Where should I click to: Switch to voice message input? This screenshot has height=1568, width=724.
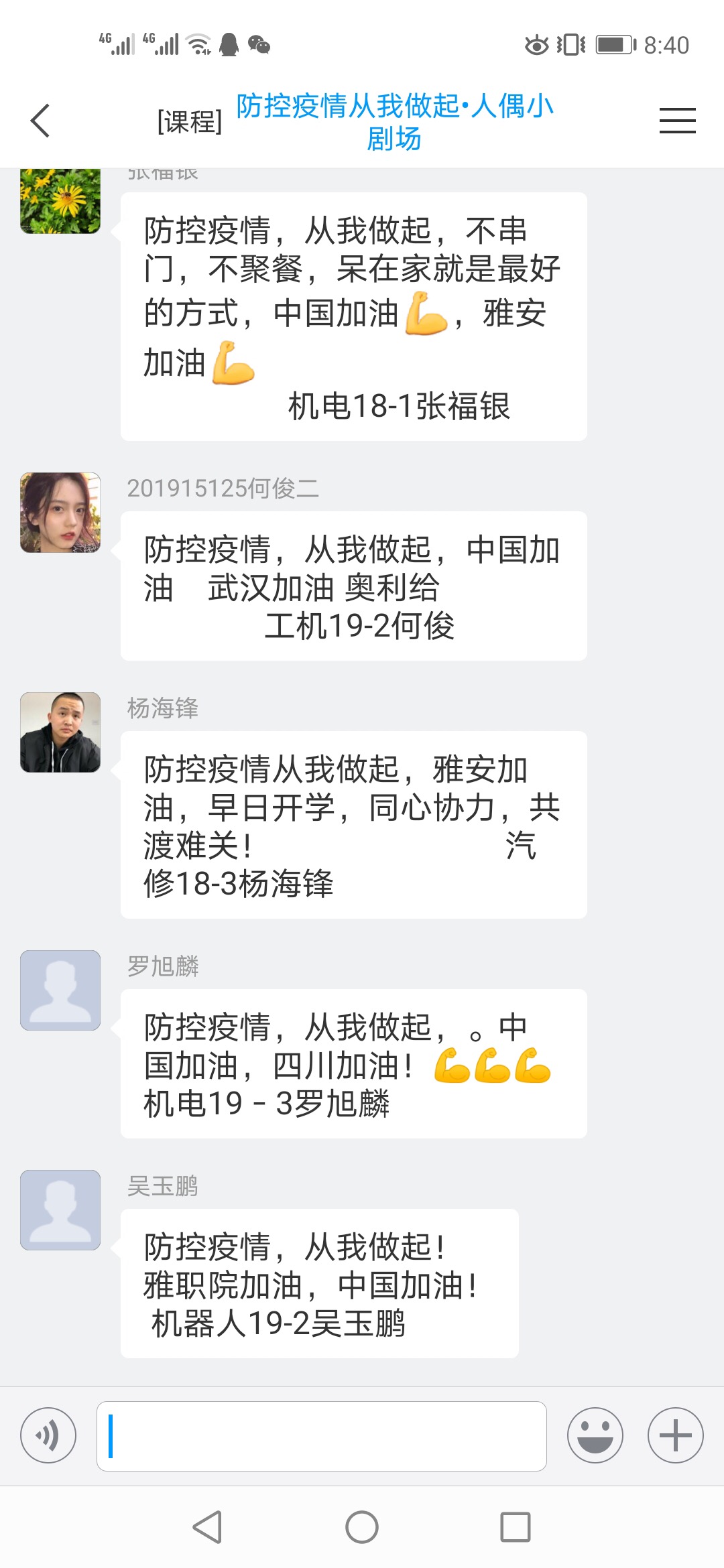pos(48,1435)
